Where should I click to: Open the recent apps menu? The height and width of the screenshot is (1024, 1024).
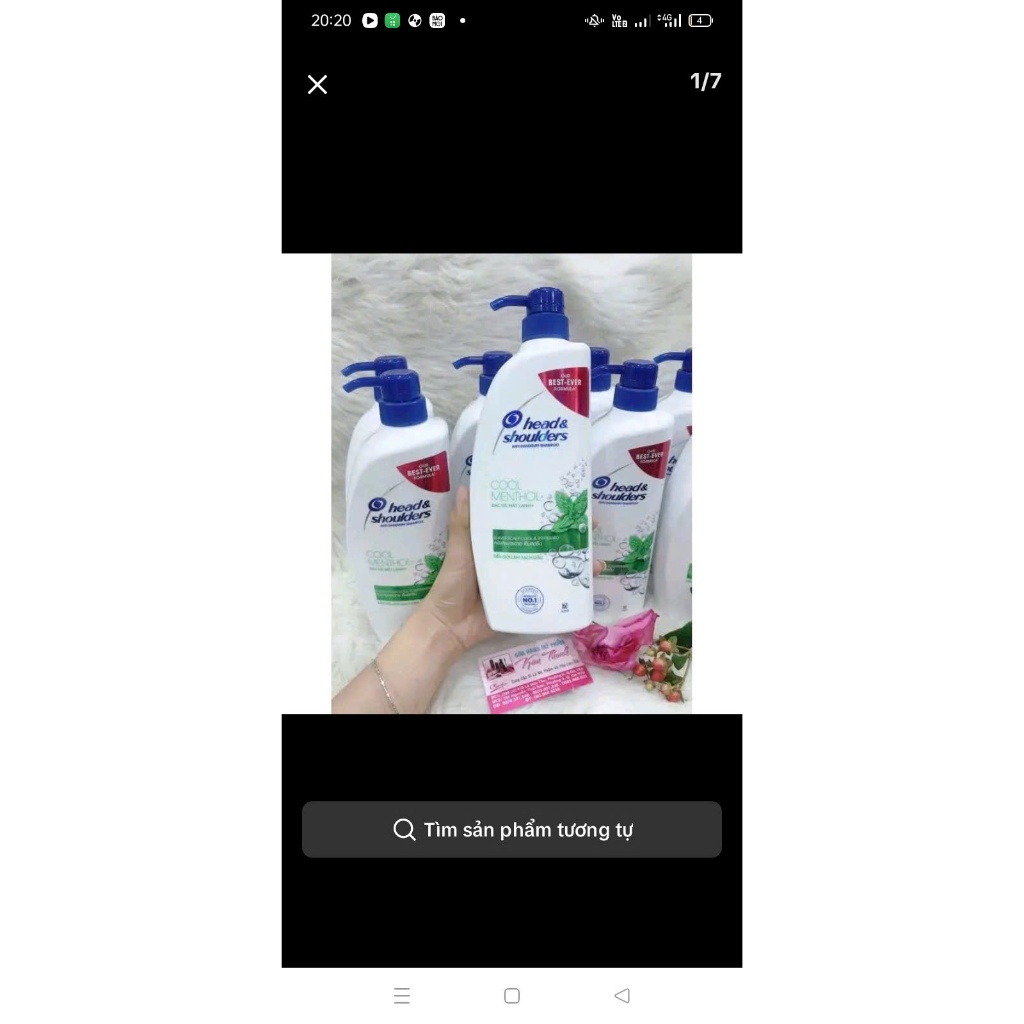[402, 996]
